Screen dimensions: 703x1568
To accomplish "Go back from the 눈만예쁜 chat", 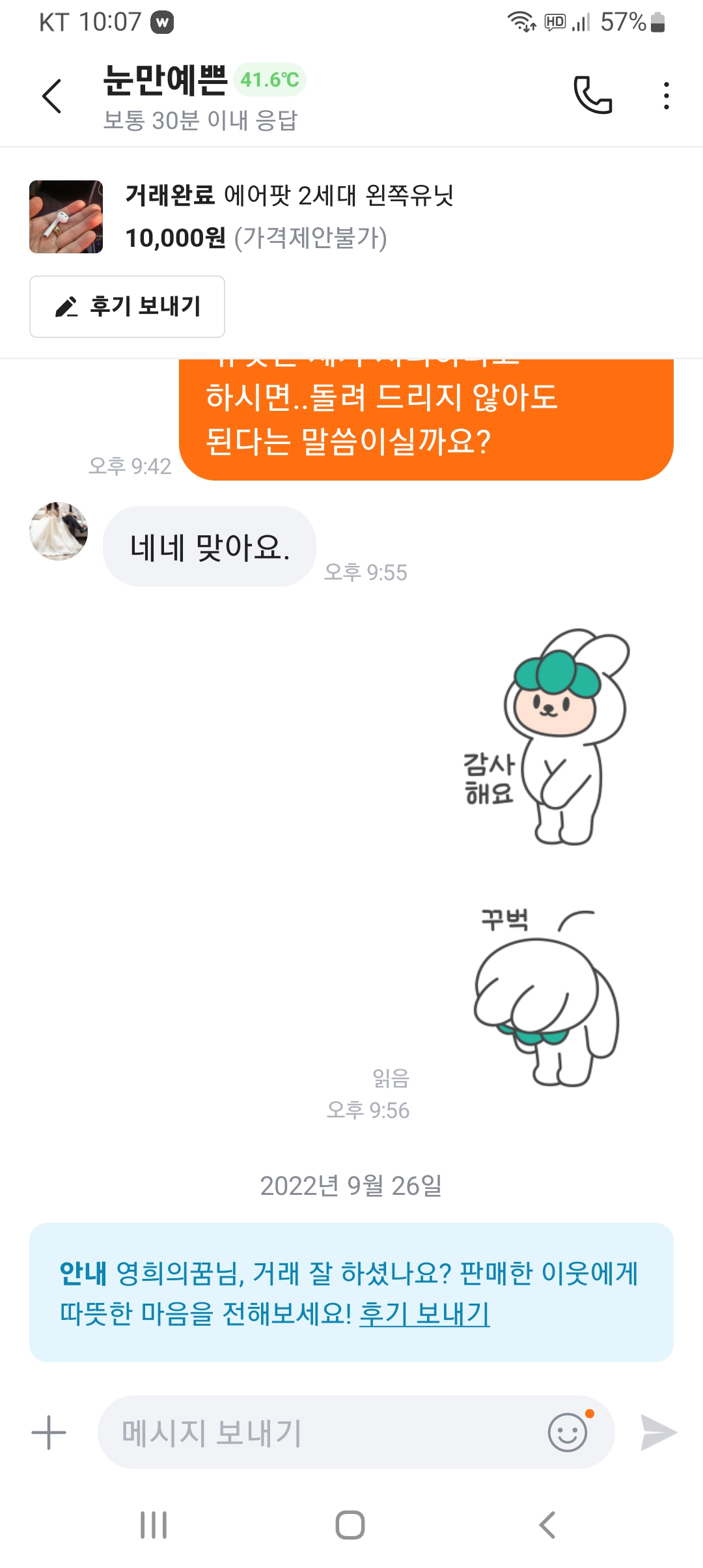I will tap(52, 96).
